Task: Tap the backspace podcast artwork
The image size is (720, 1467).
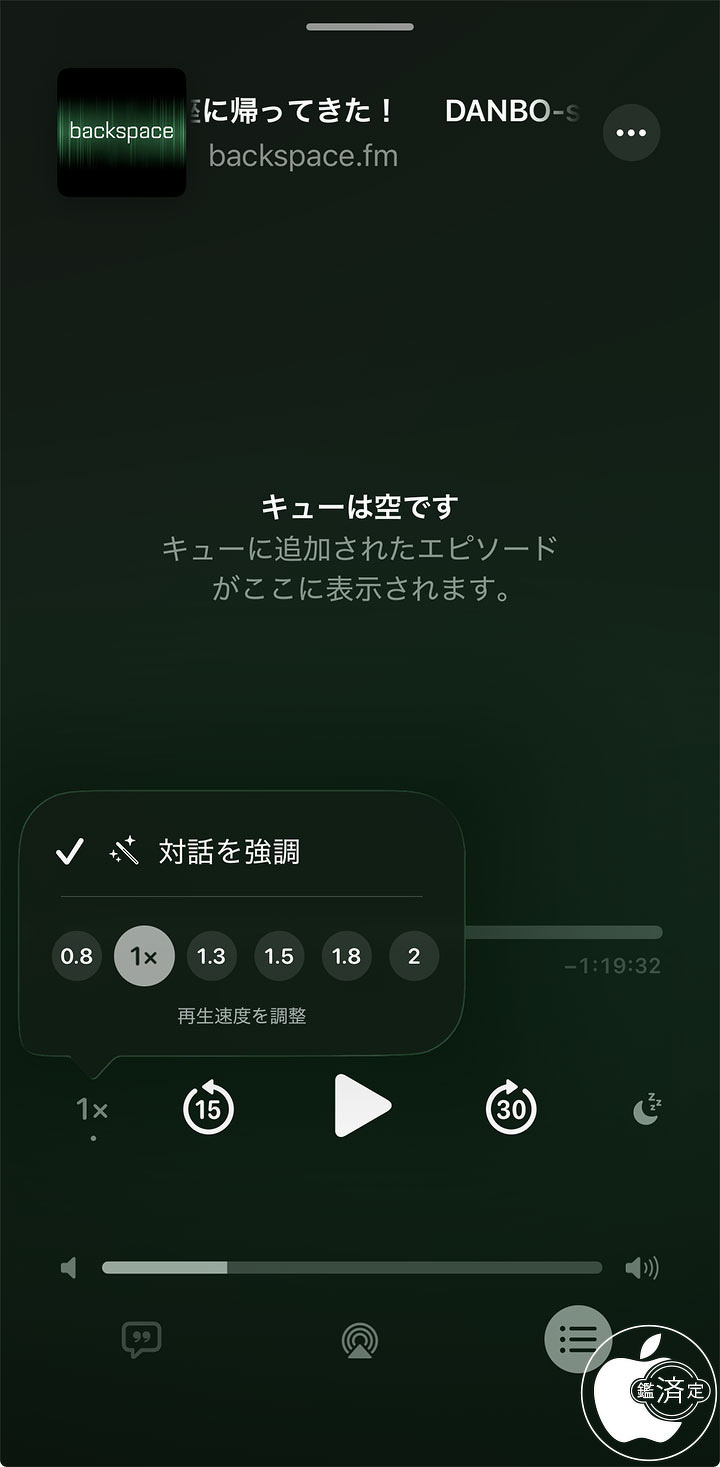Action: click(121, 132)
